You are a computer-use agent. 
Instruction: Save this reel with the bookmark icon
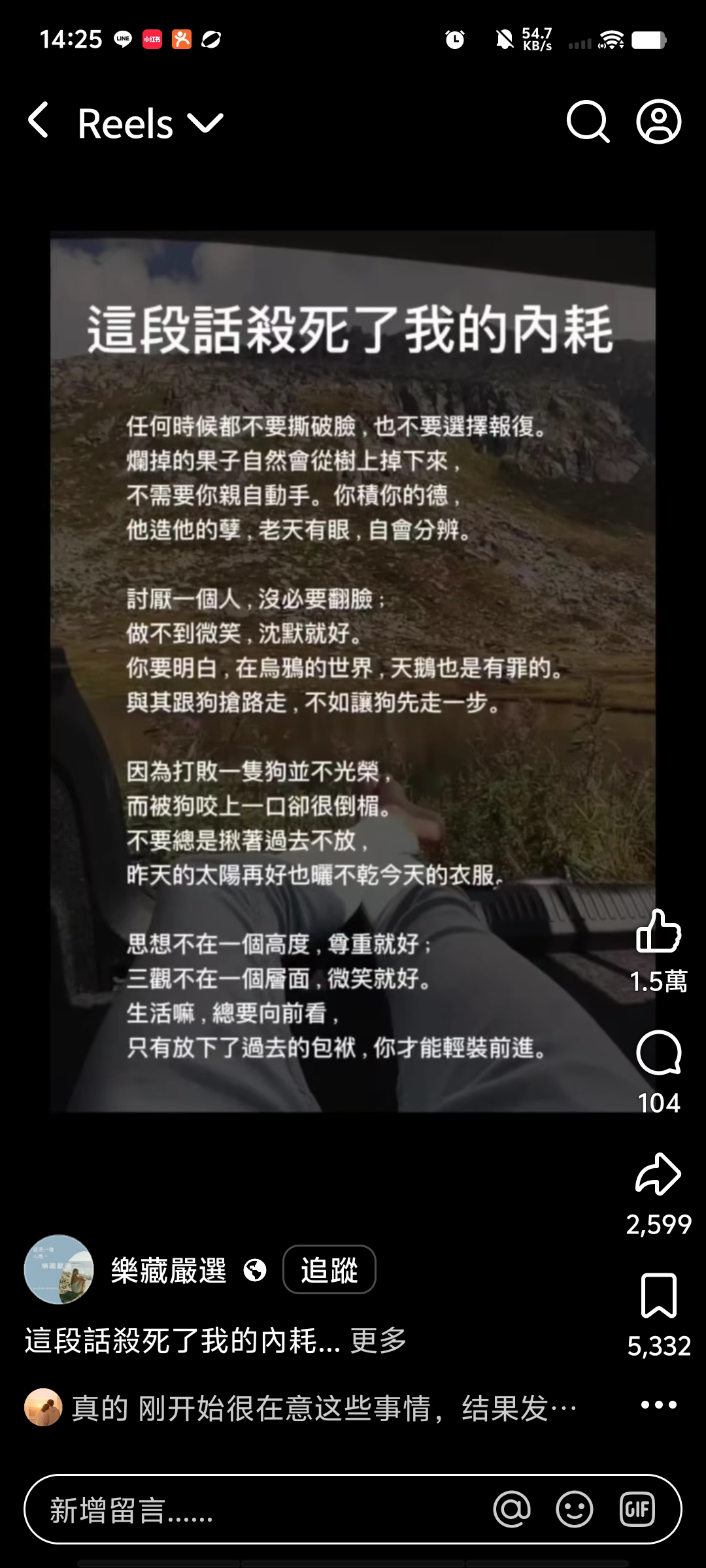pos(658,1295)
